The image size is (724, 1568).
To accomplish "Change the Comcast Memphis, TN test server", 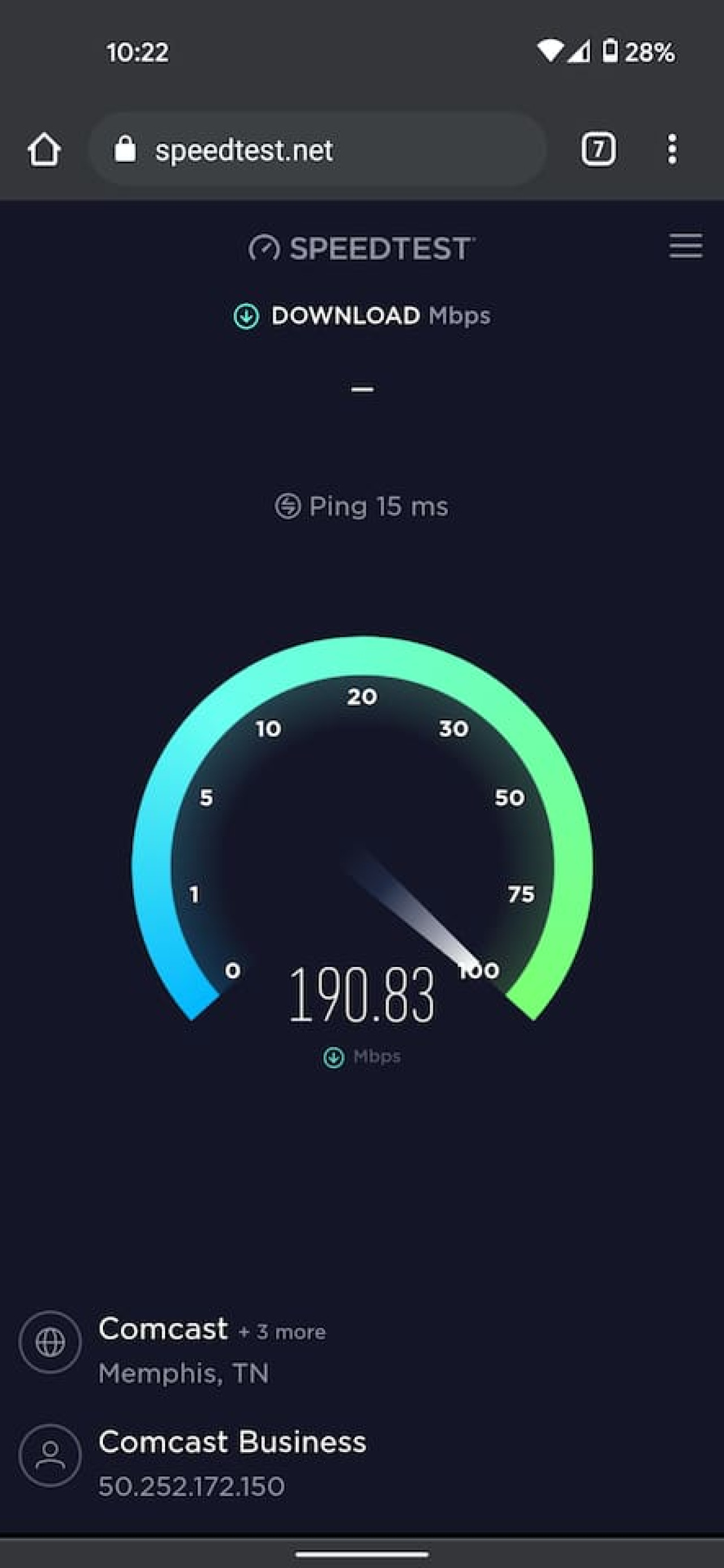I will pyautogui.click(x=183, y=1350).
